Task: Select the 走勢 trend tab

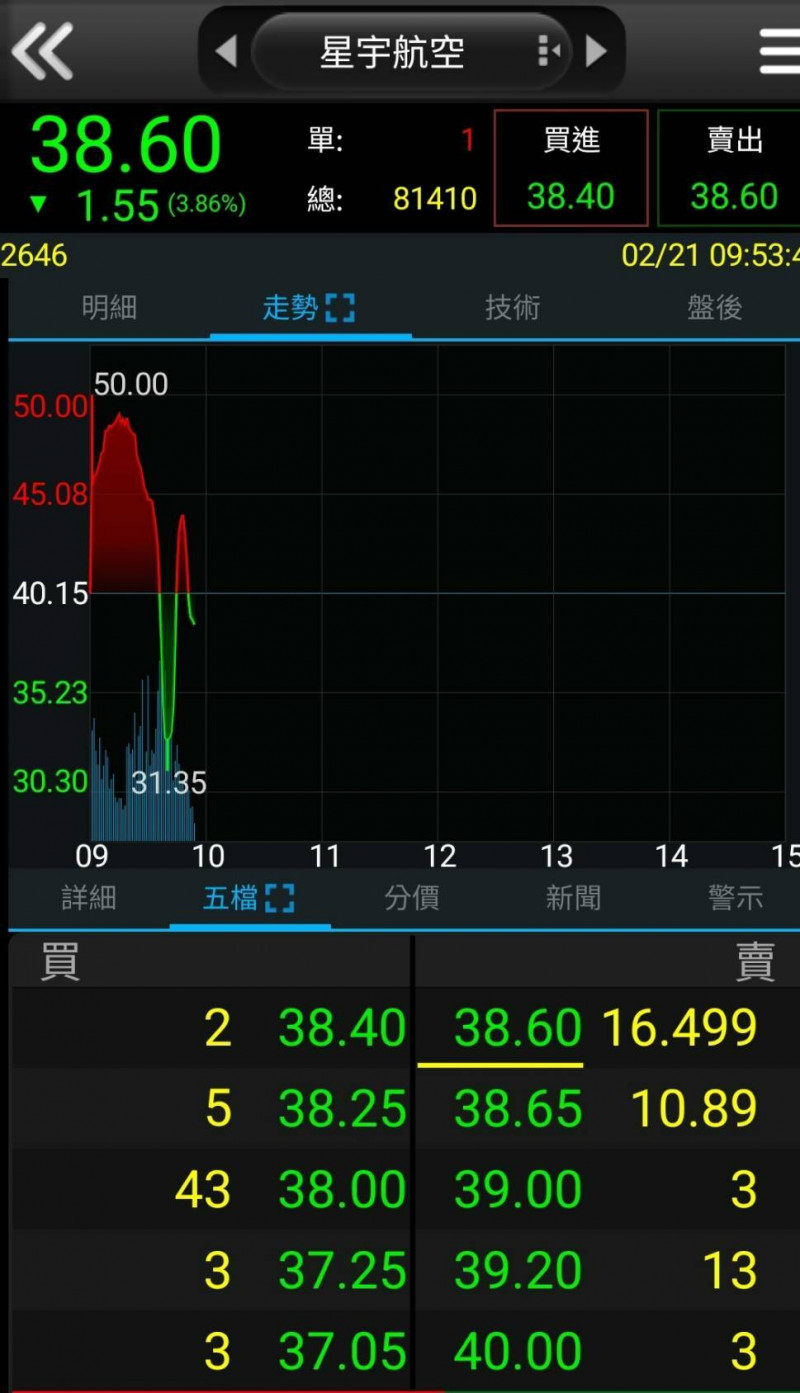Action: tap(309, 308)
